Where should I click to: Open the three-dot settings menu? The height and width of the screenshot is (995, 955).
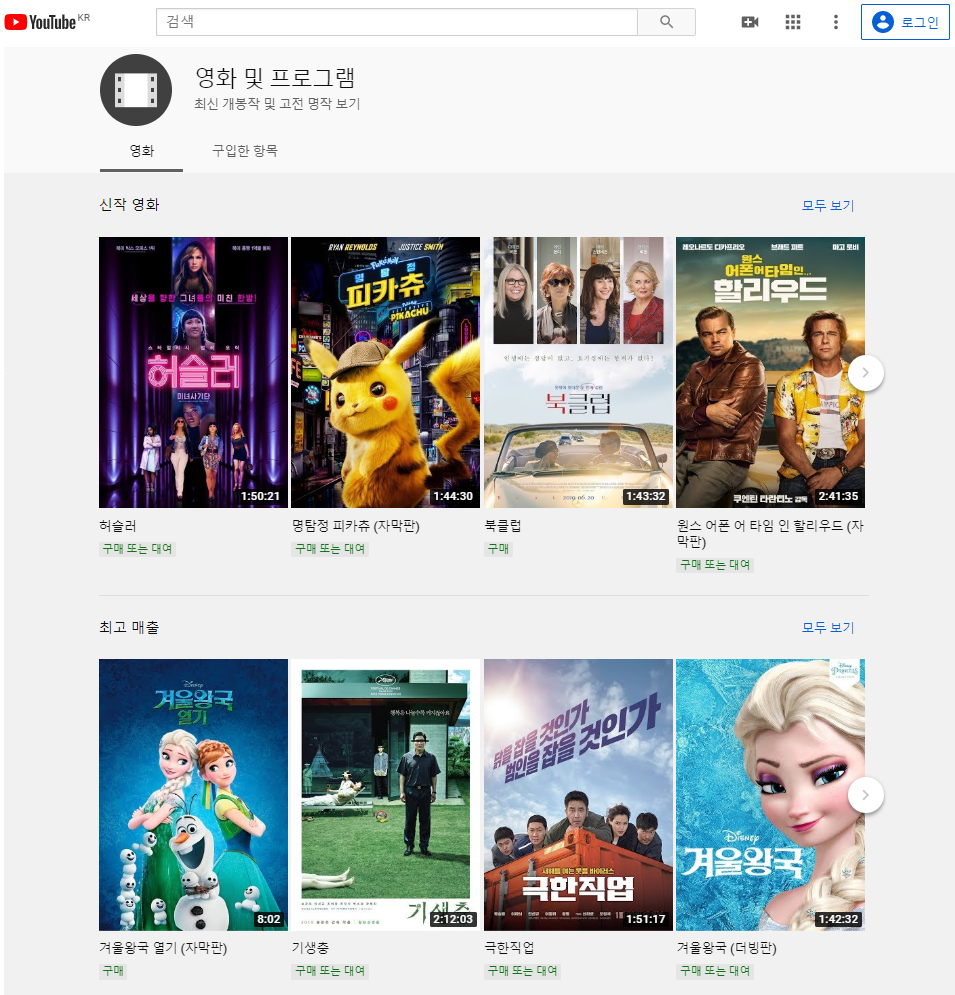tap(836, 22)
